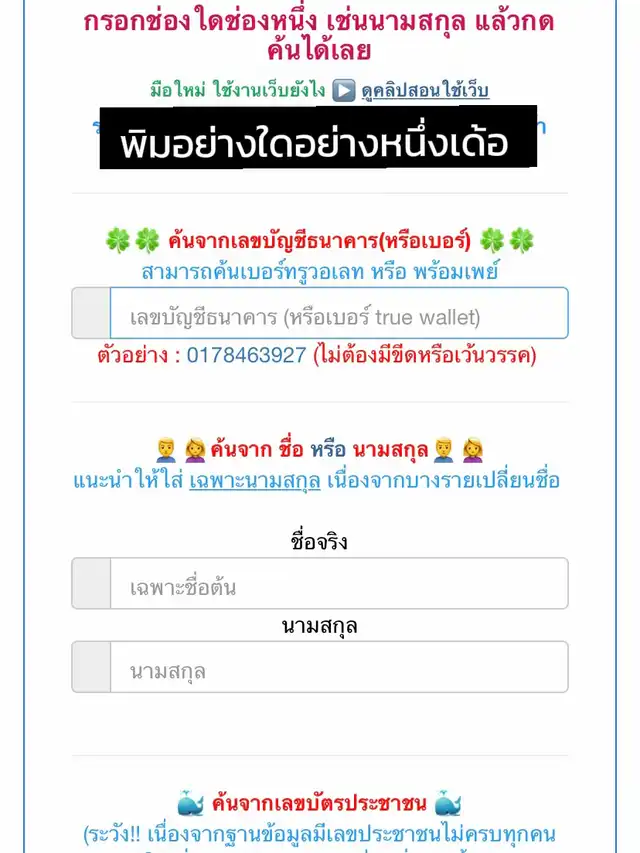Focus the เลขบัญชีธนาคาร (true wallet) input field
Screen dimensions: 640x853
click(x=339, y=313)
